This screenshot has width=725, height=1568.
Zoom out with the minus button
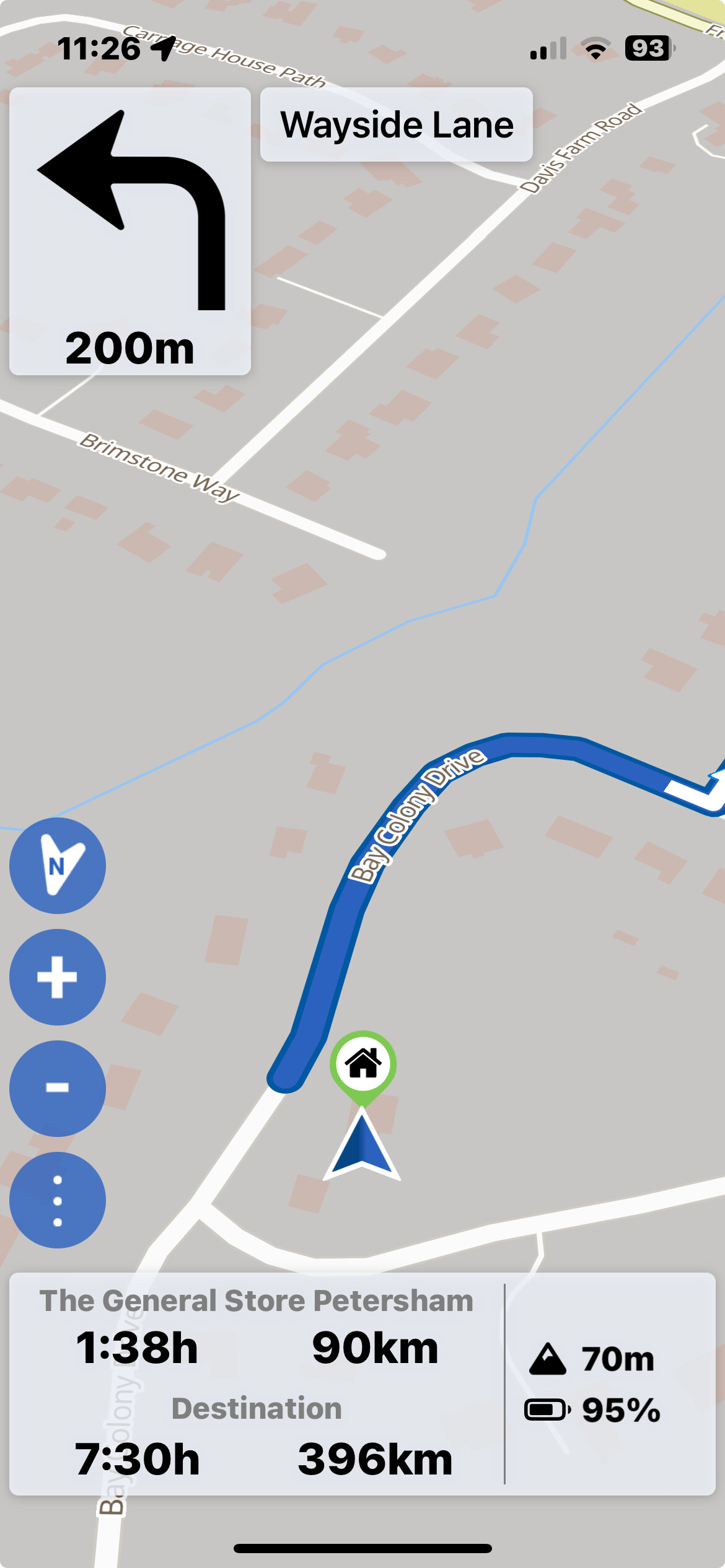tap(58, 1088)
